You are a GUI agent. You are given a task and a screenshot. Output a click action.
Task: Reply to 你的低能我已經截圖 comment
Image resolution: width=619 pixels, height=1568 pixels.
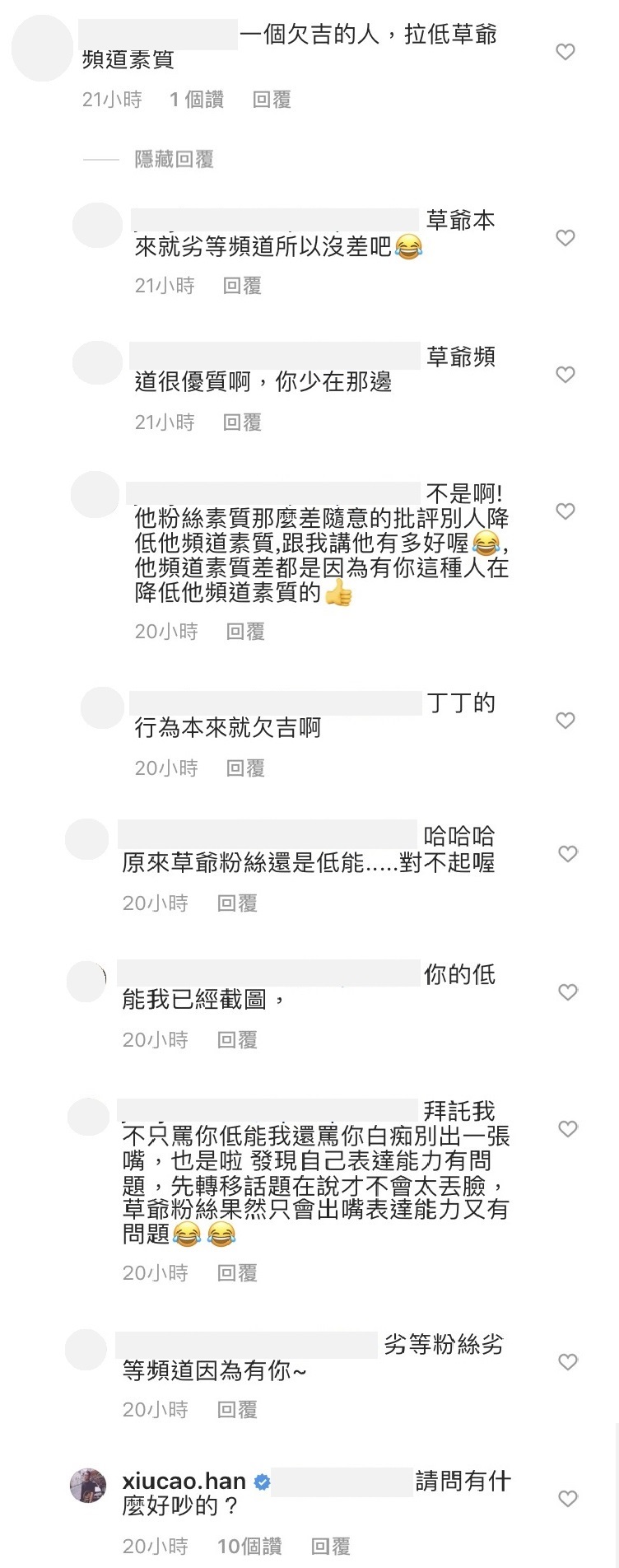237,1040
